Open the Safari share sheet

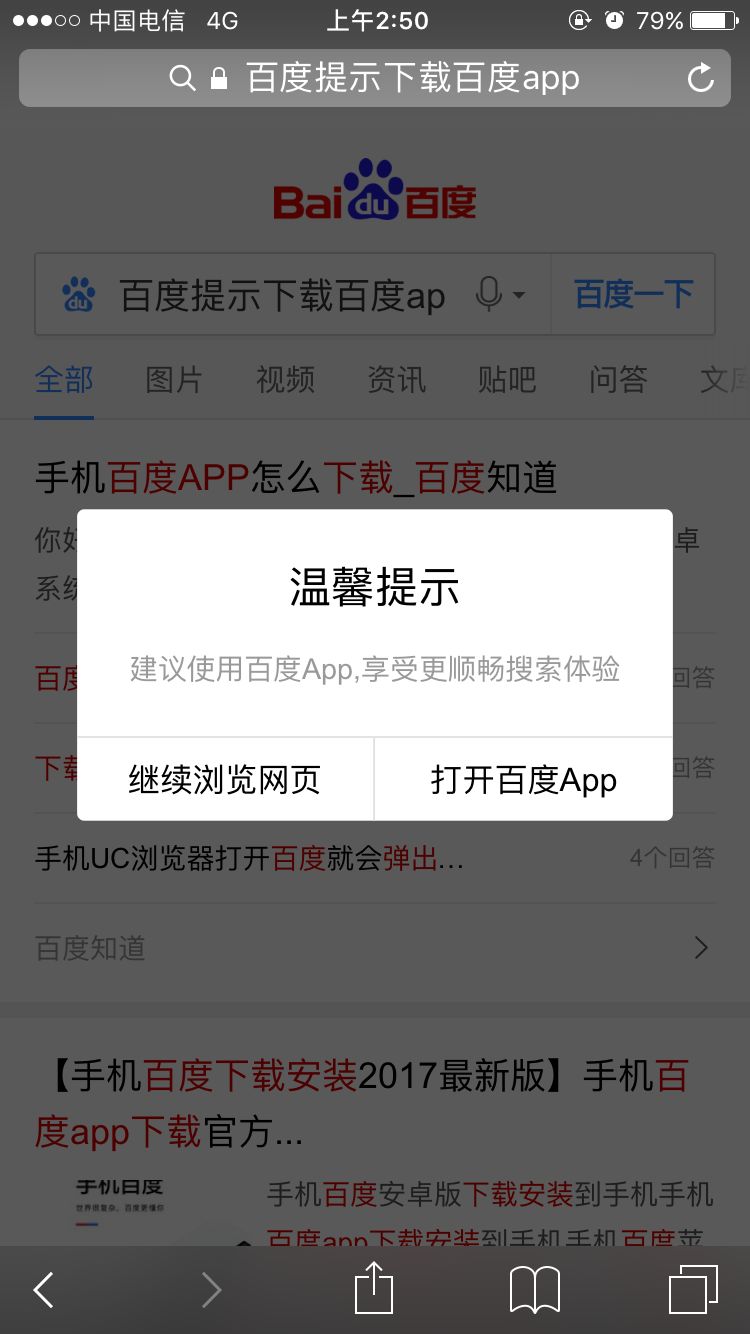[374, 1288]
